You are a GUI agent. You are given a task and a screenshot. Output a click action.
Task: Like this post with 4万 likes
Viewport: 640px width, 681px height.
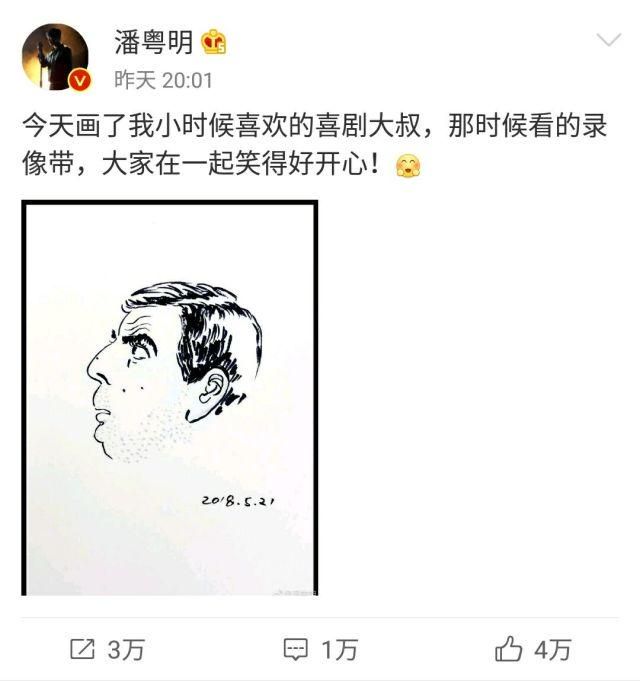click(533, 650)
